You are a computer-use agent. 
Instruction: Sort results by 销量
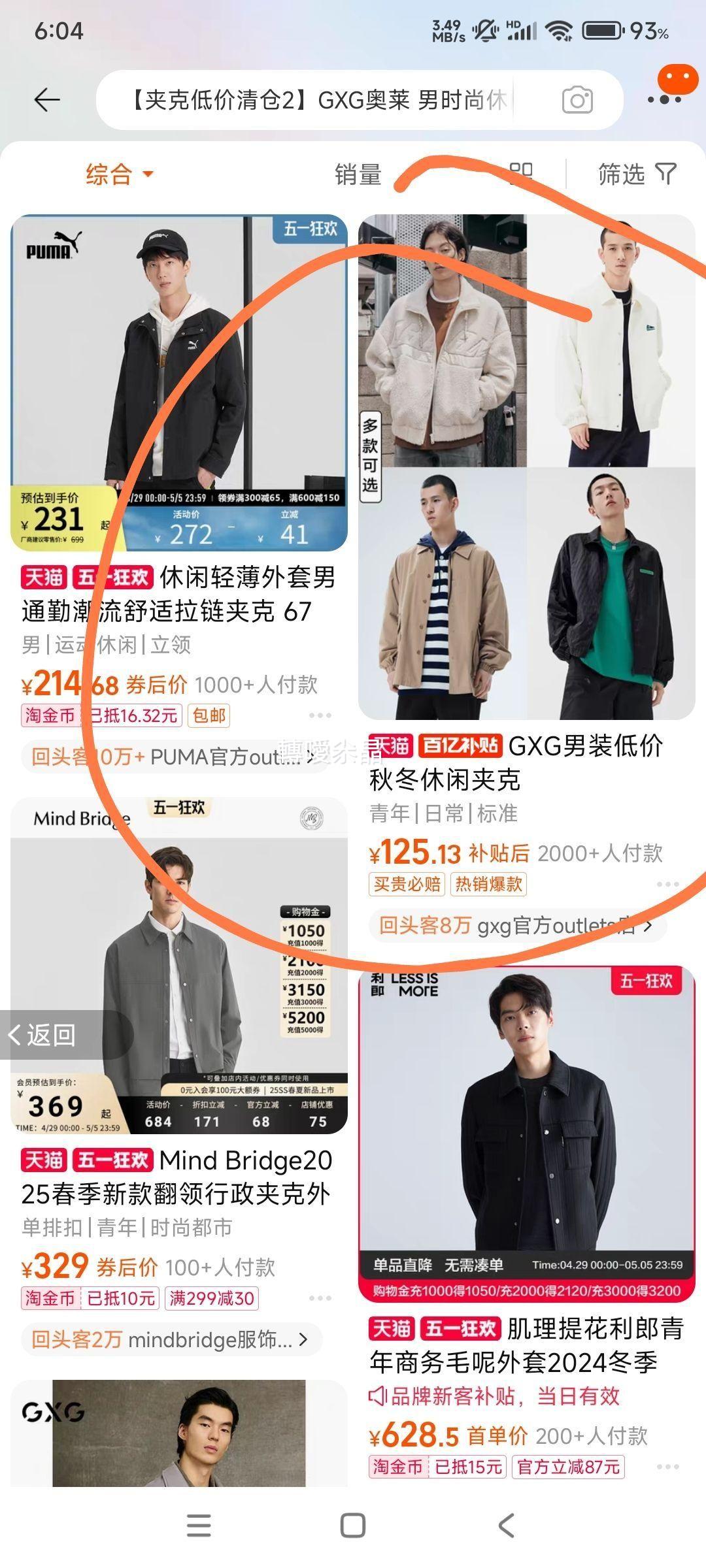358,174
